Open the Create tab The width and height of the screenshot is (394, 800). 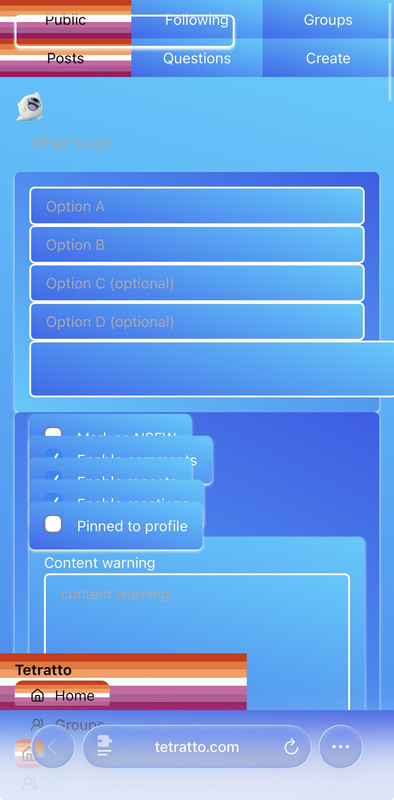(328, 58)
